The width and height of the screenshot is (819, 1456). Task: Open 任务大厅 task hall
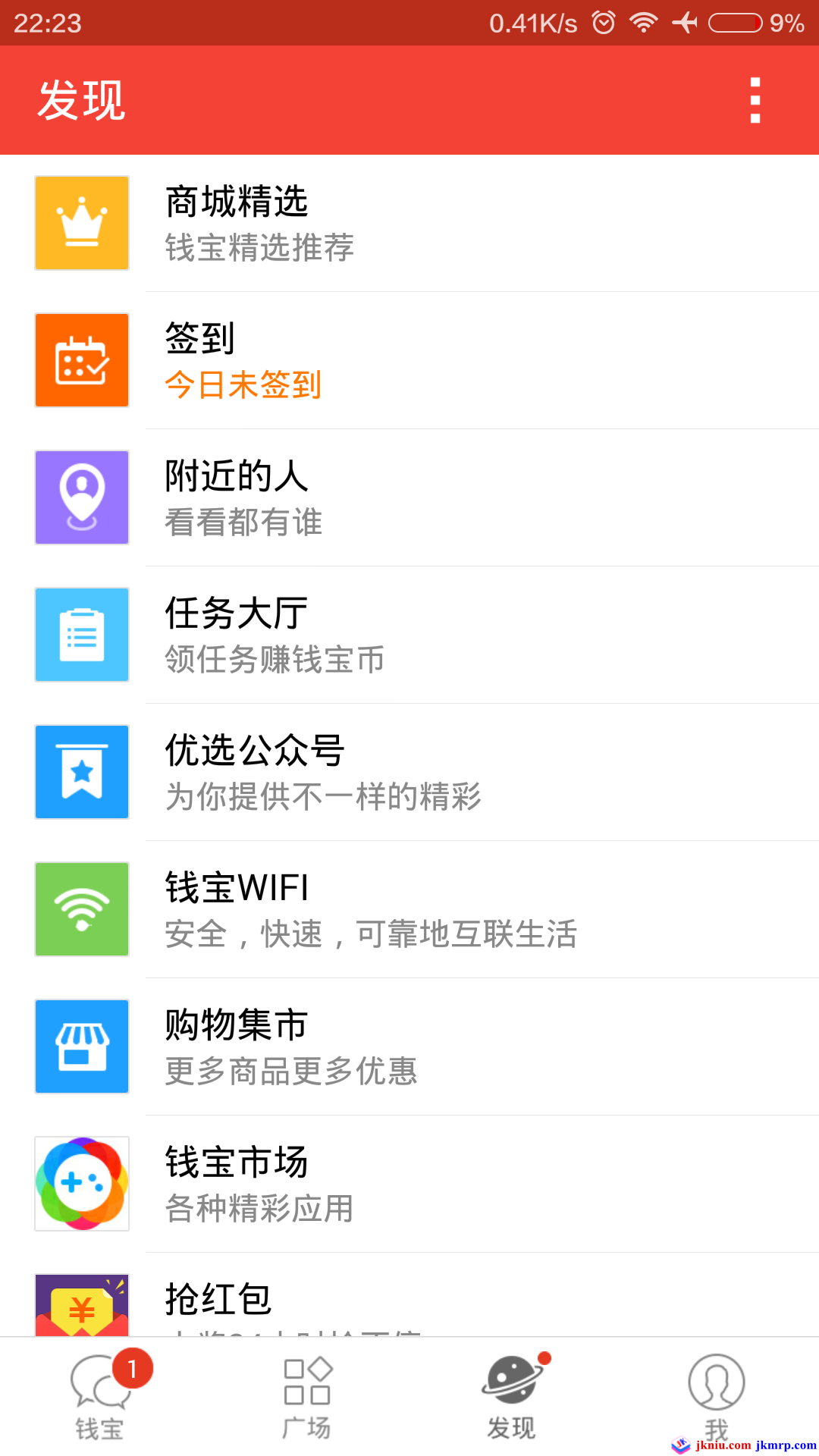point(409,635)
